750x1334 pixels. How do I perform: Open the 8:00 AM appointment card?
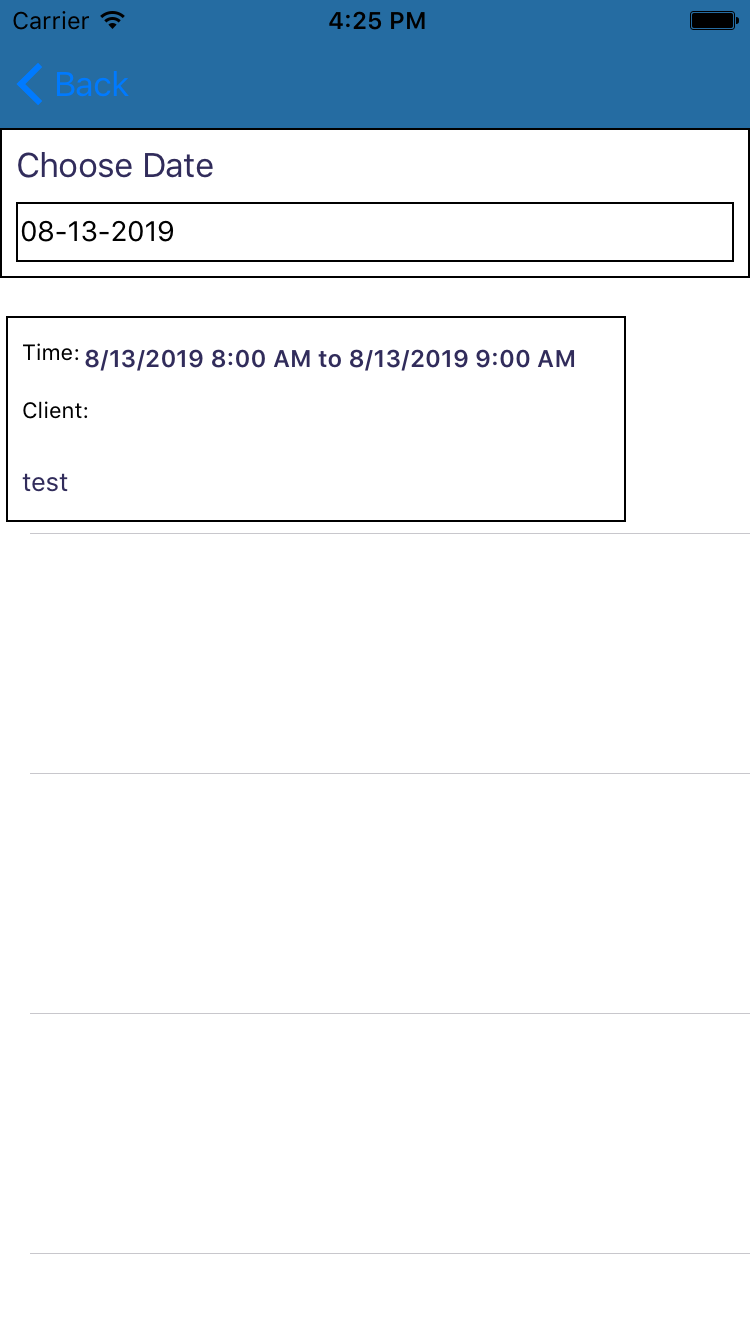click(x=316, y=419)
